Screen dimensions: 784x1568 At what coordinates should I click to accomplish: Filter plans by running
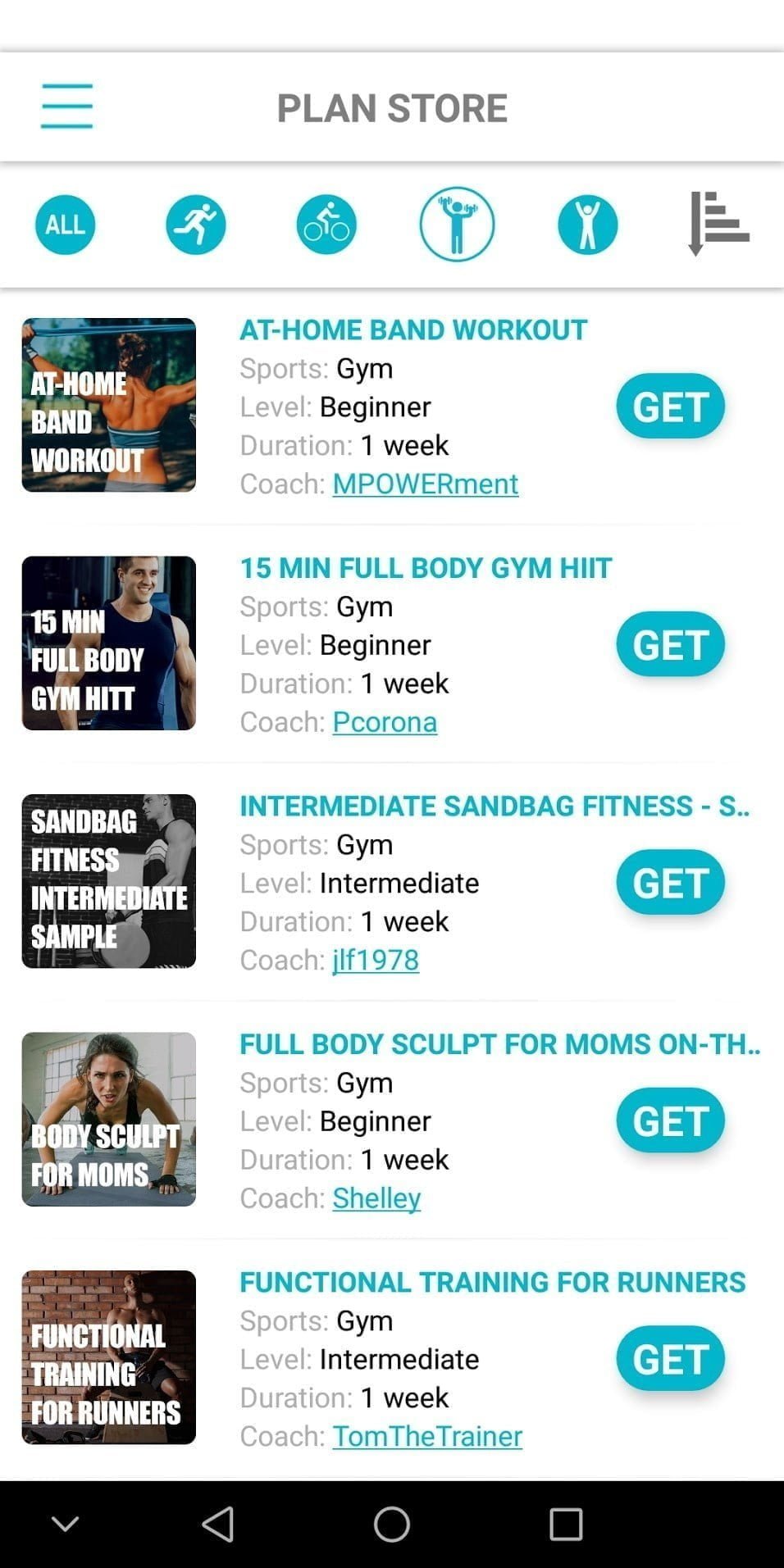click(x=195, y=225)
